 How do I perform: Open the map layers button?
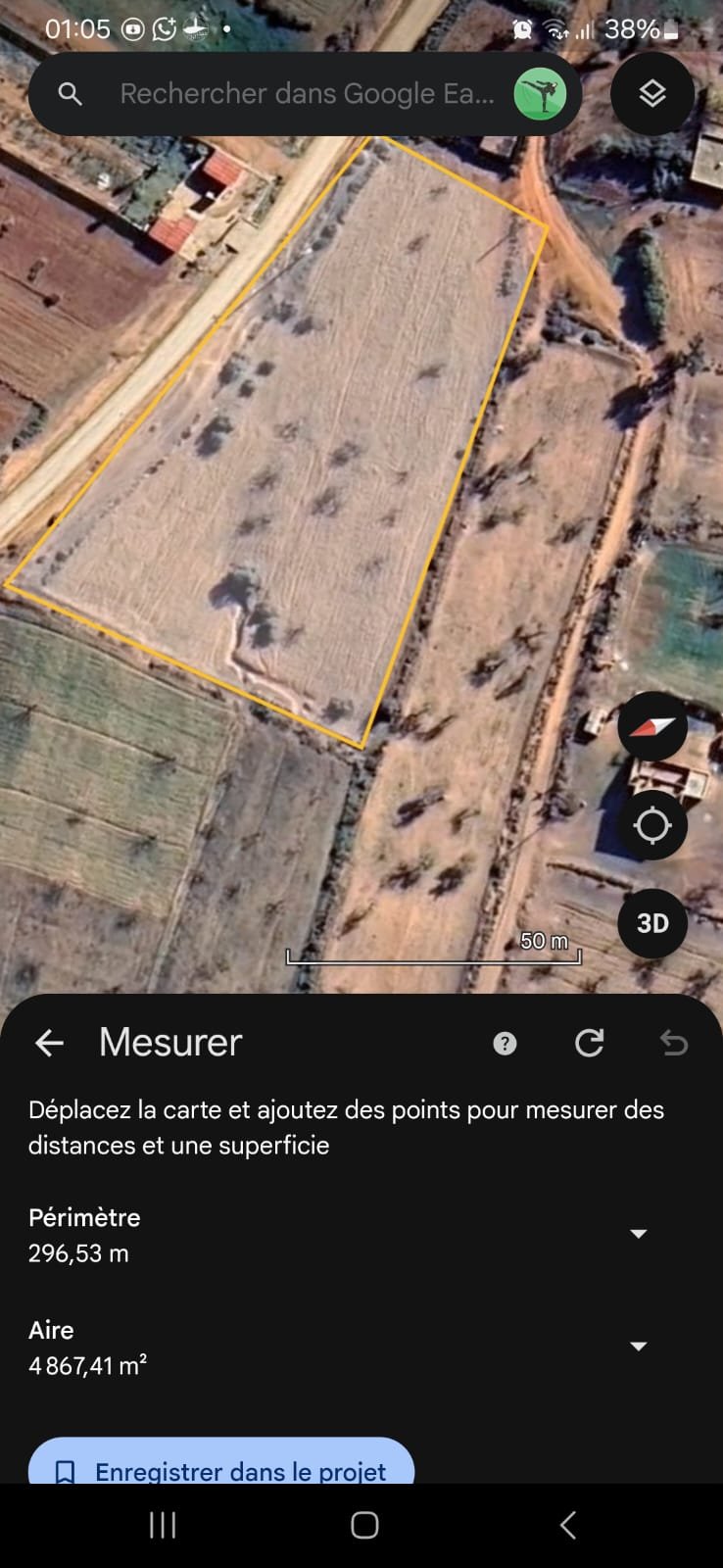coord(652,94)
